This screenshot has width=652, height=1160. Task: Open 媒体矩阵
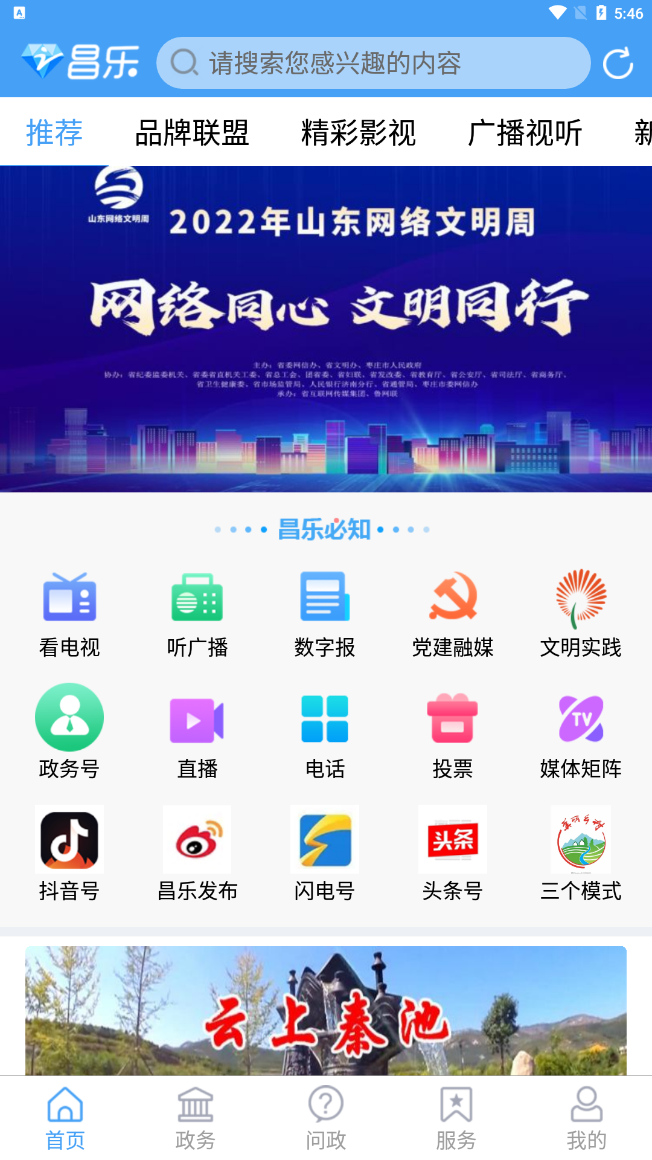[581, 732]
